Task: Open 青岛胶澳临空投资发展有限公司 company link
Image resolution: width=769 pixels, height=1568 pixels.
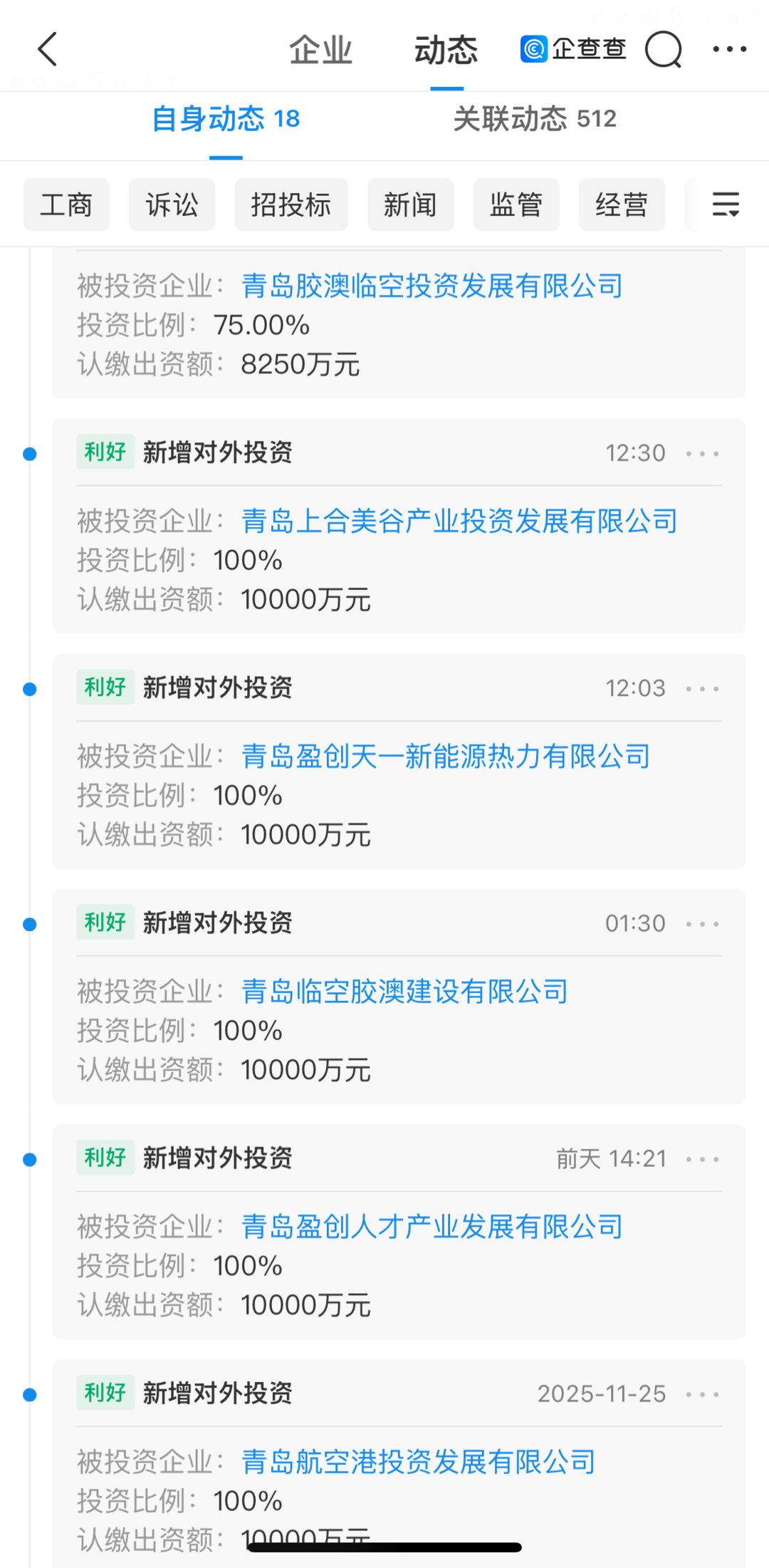Action: (432, 286)
